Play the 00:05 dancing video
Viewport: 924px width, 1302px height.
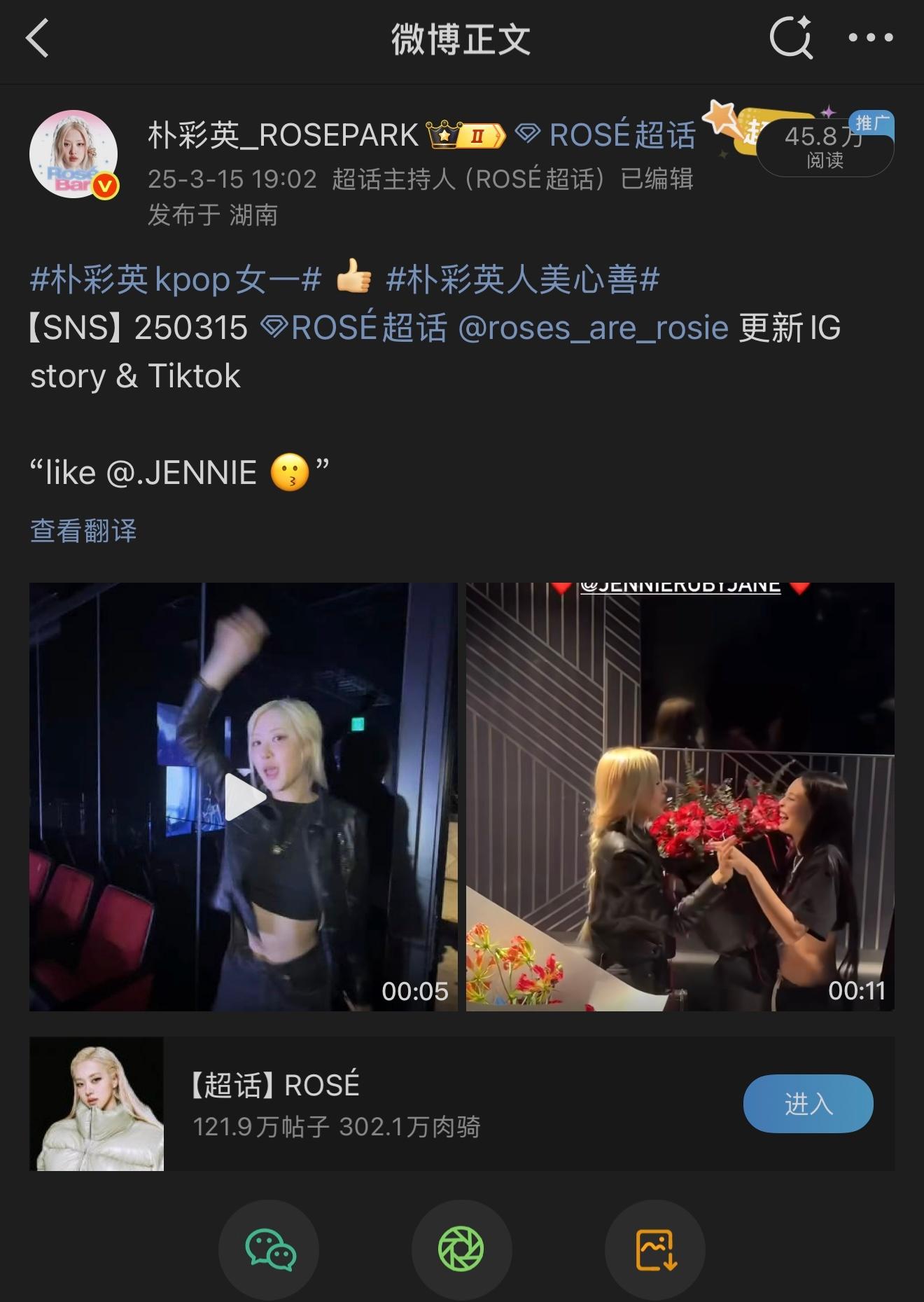[243, 796]
